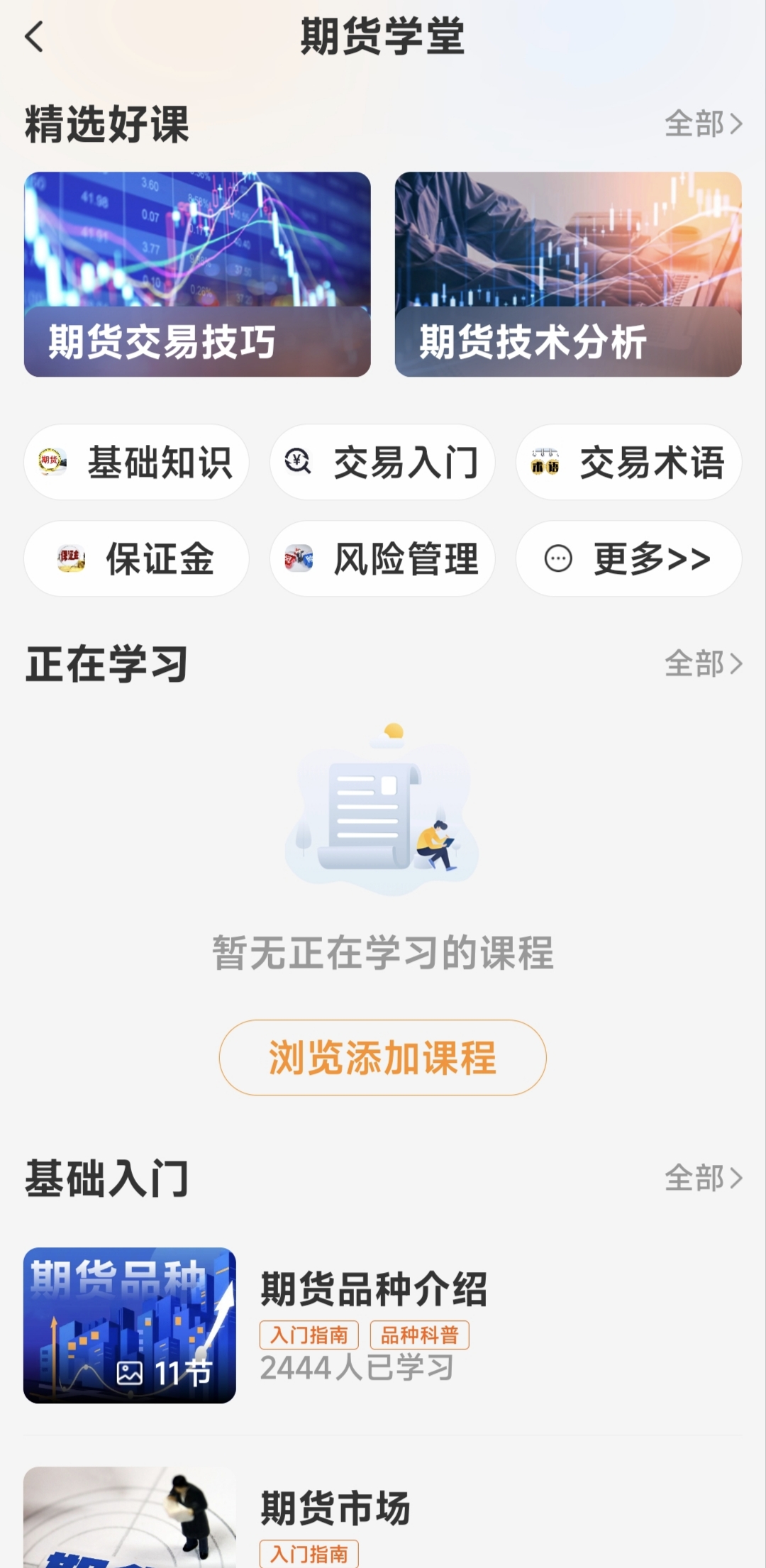Open 全部 link beside 正在学习

(x=703, y=663)
